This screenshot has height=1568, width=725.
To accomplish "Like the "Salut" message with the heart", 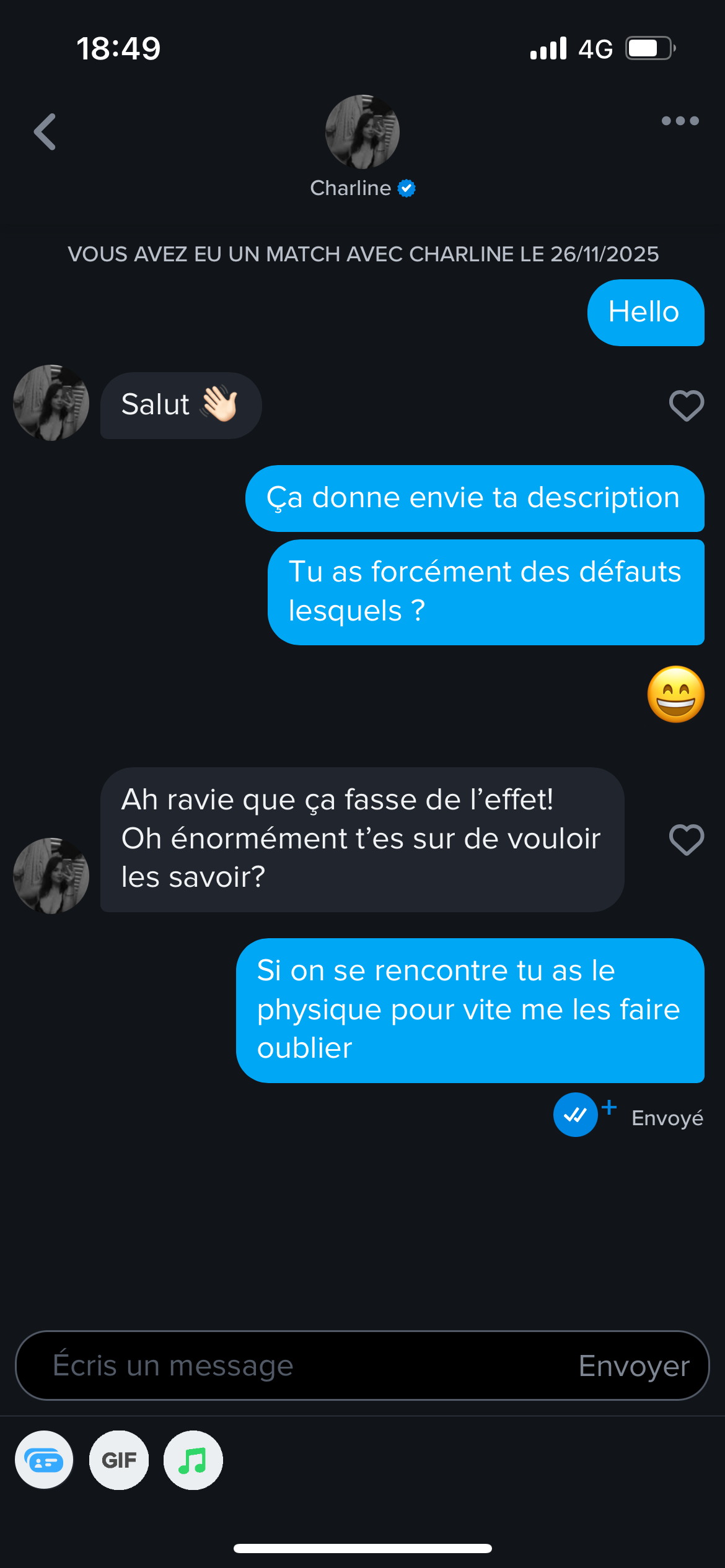I will pyautogui.click(x=686, y=406).
